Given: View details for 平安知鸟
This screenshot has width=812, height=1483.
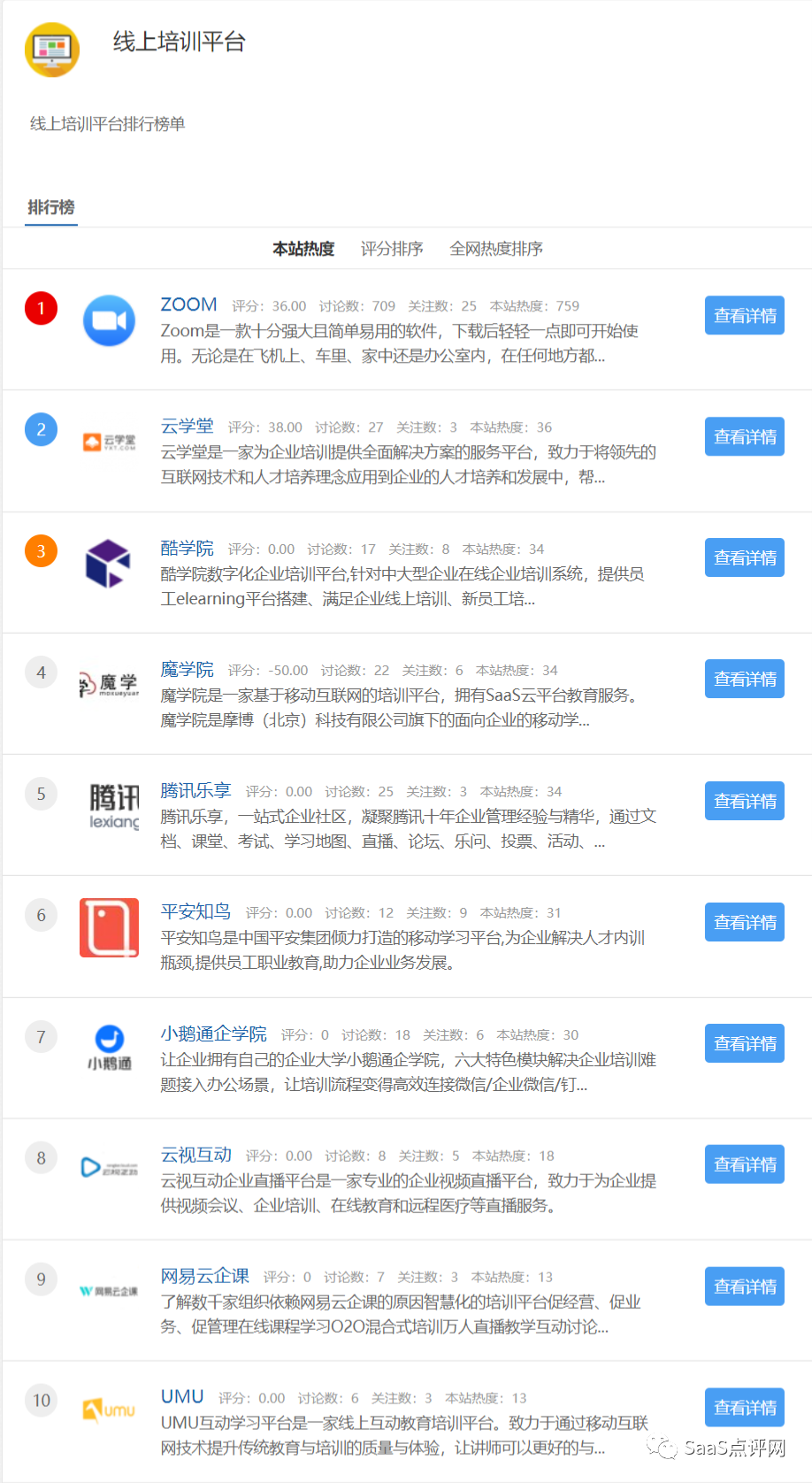Looking at the screenshot, I should [745, 922].
